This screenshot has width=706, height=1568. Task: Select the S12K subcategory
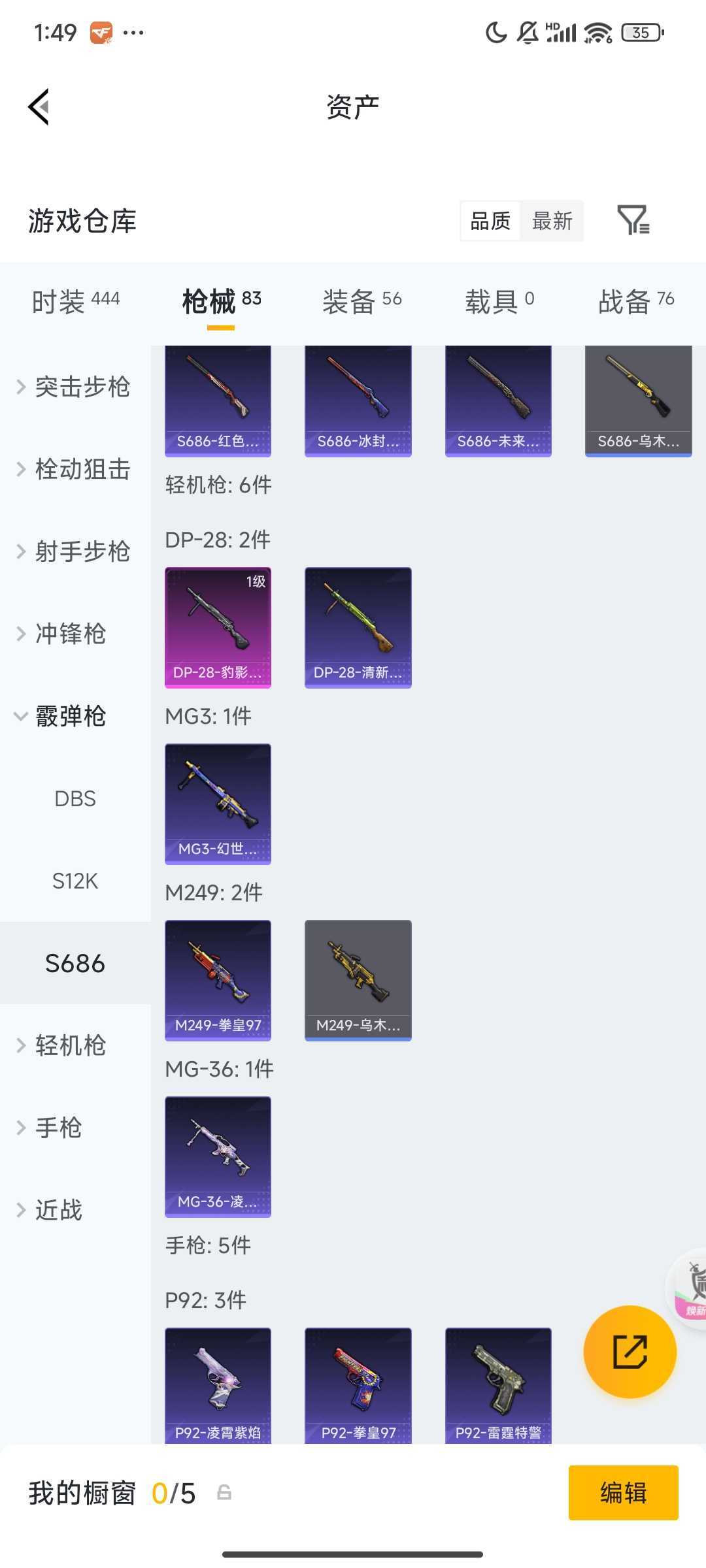75,881
